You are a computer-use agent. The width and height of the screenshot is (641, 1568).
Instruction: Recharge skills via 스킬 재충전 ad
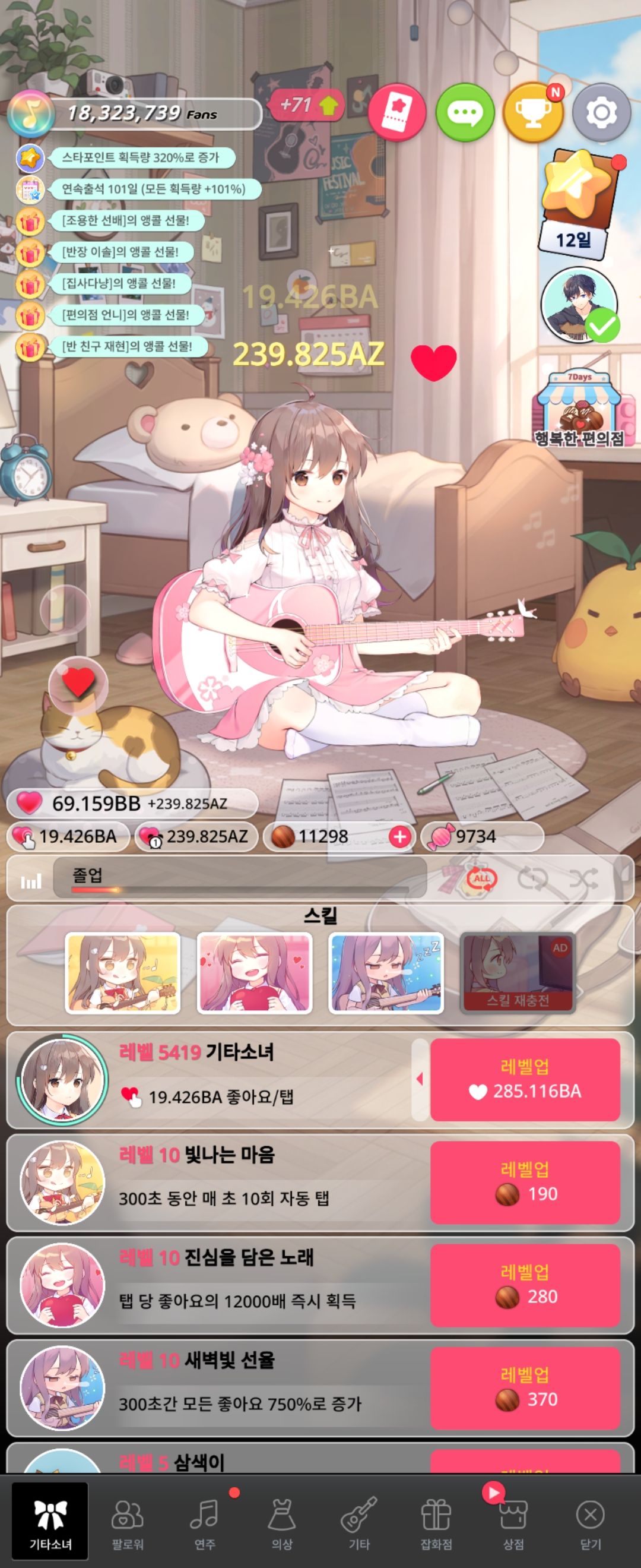click(518, 973)
